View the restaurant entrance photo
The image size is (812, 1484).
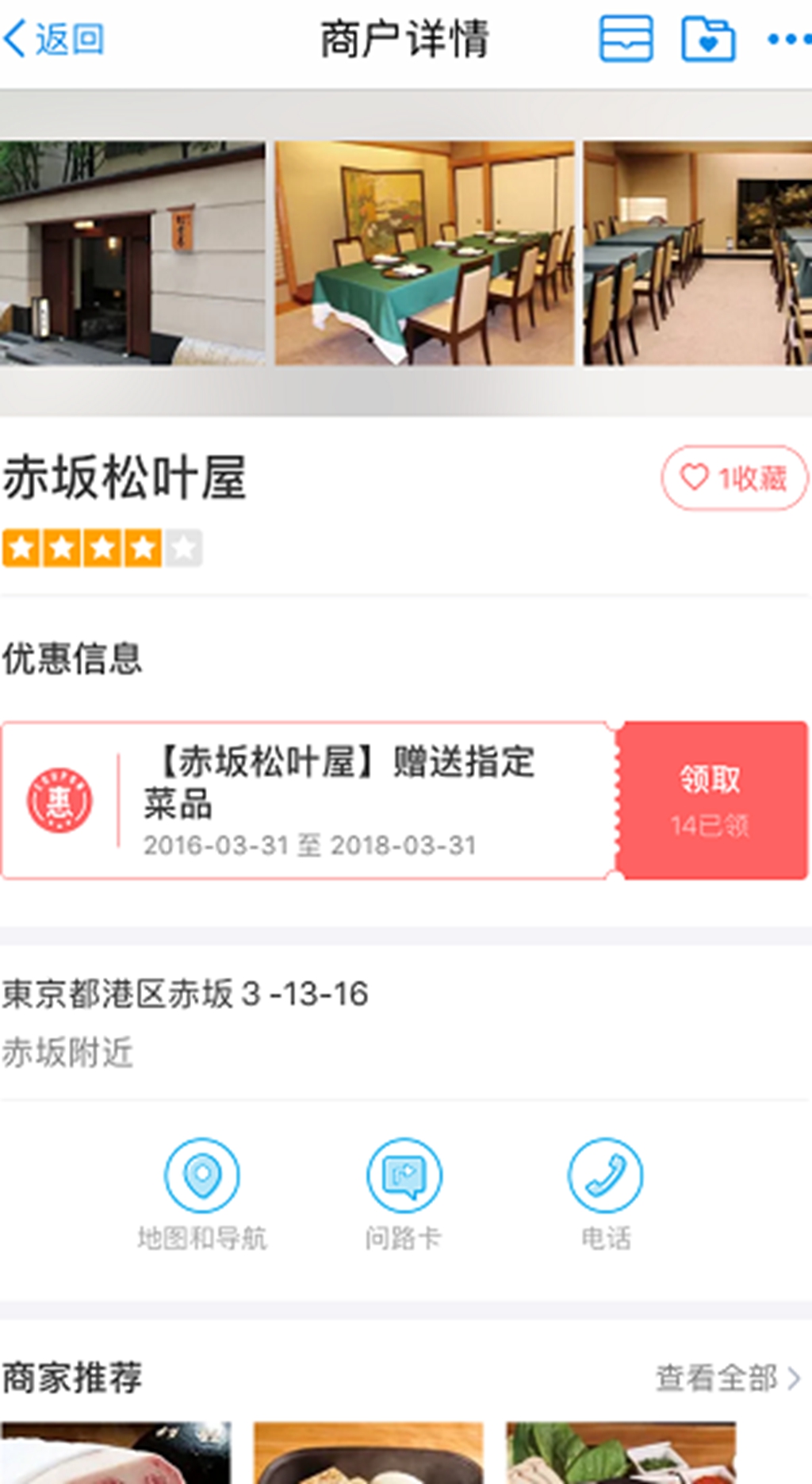tap(132, 254)
